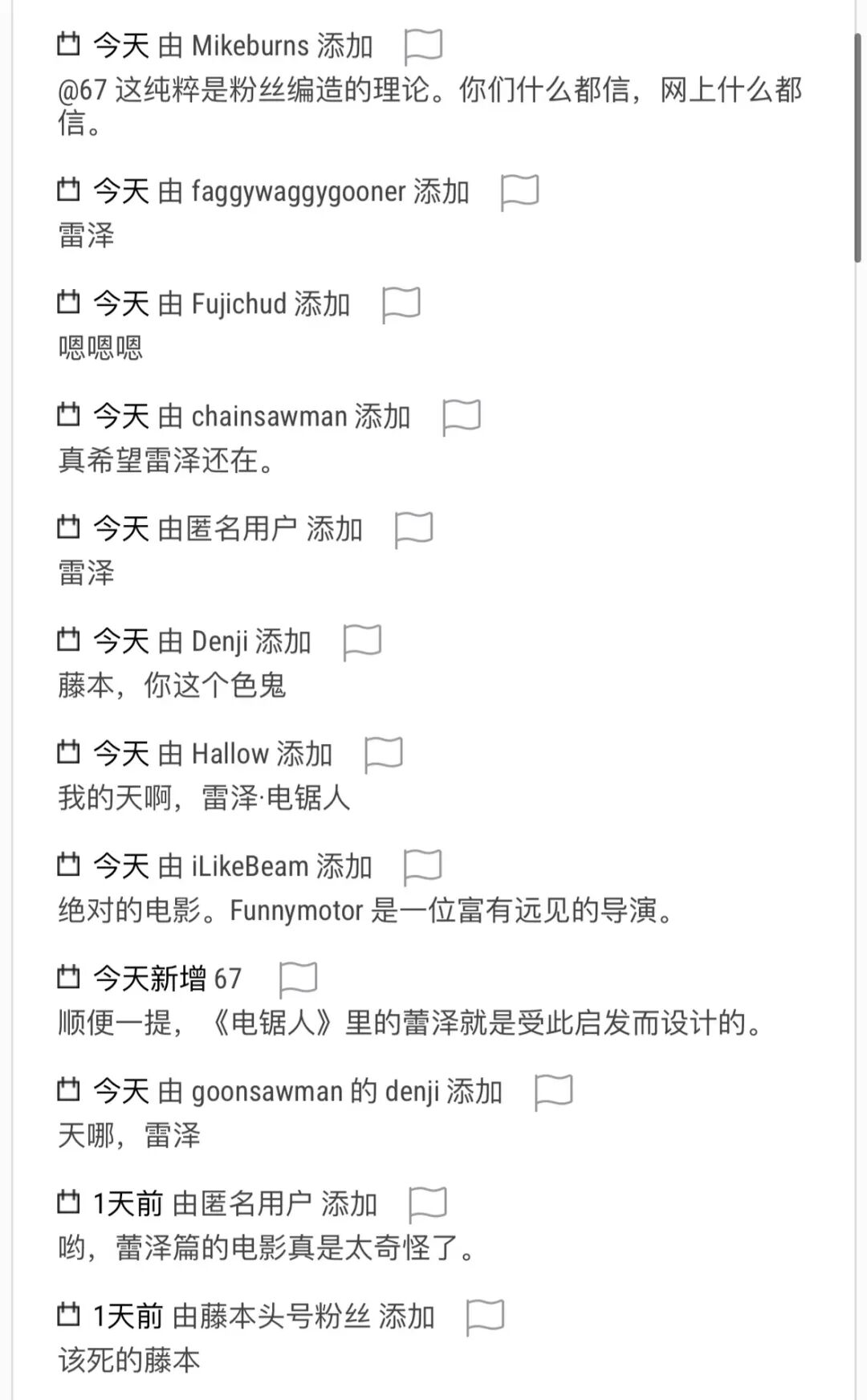
Task: Report Denji's comment 藤本，你这个色鬼
Action: 362,641
